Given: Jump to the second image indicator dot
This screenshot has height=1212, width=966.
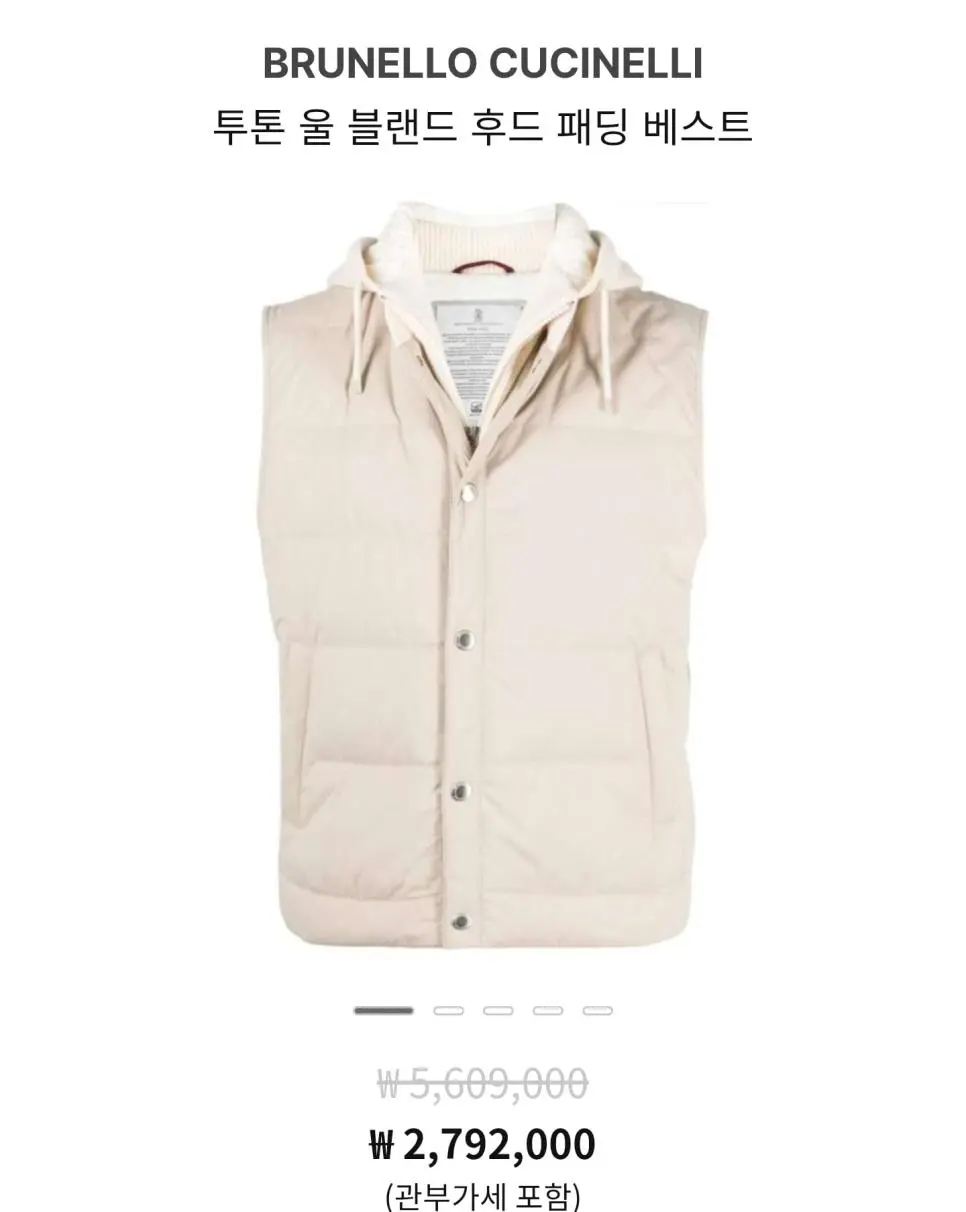Looking at the screenshot, I should pyautogui.click(x=448, y=1010).
